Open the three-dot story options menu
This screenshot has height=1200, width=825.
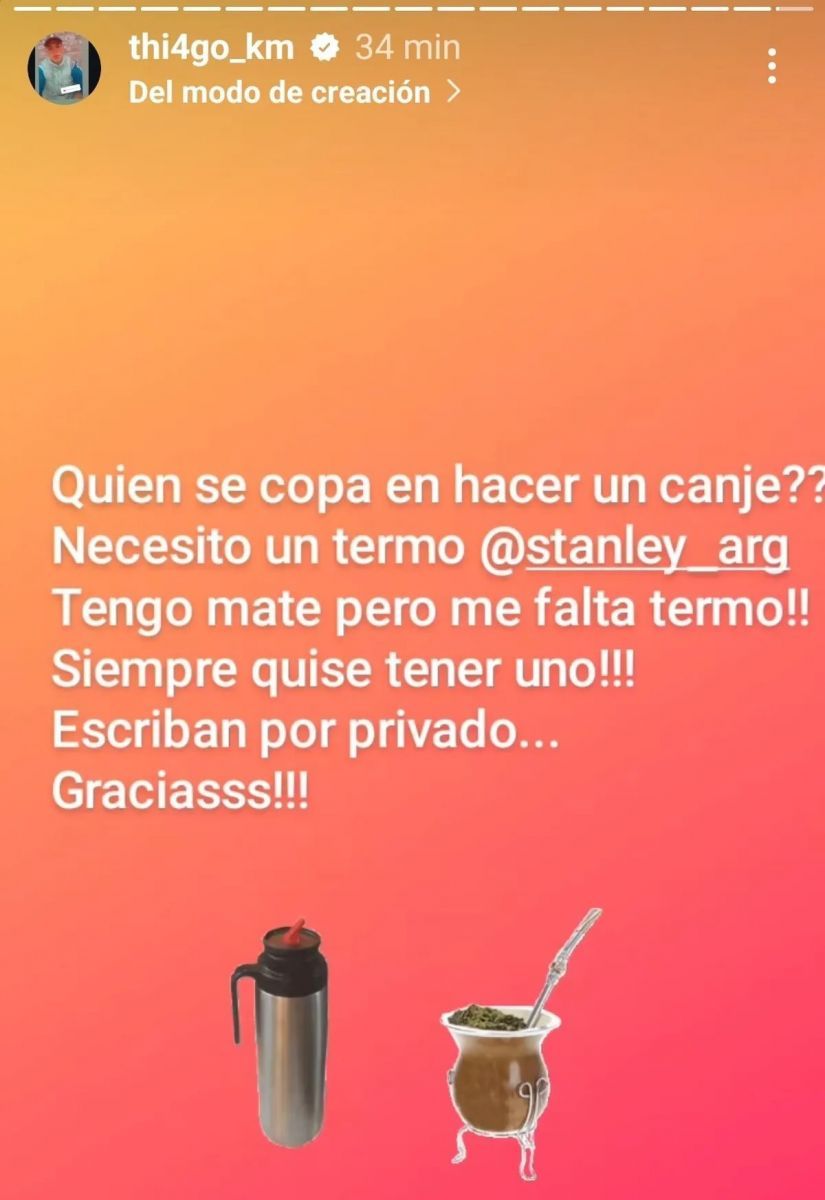point(771,66)
